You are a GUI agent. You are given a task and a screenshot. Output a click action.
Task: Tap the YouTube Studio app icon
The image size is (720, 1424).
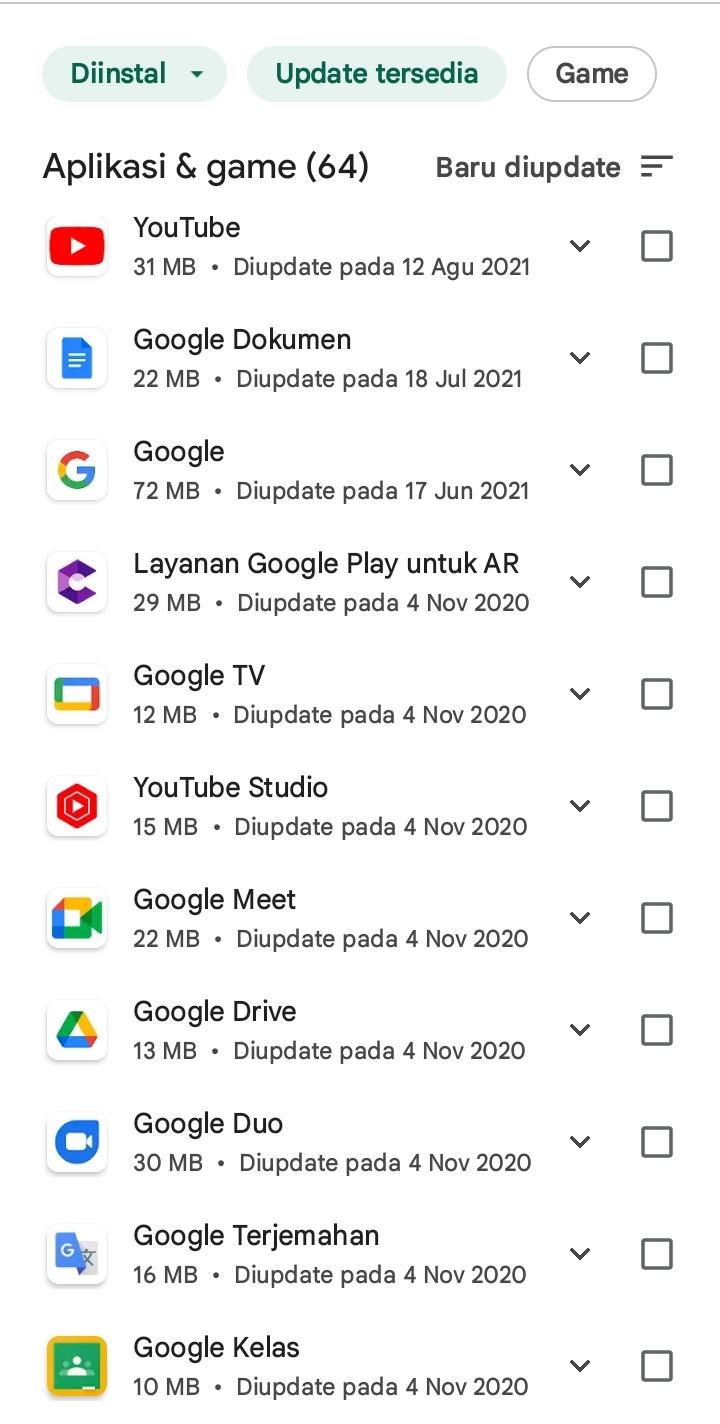tap(76, 805)
